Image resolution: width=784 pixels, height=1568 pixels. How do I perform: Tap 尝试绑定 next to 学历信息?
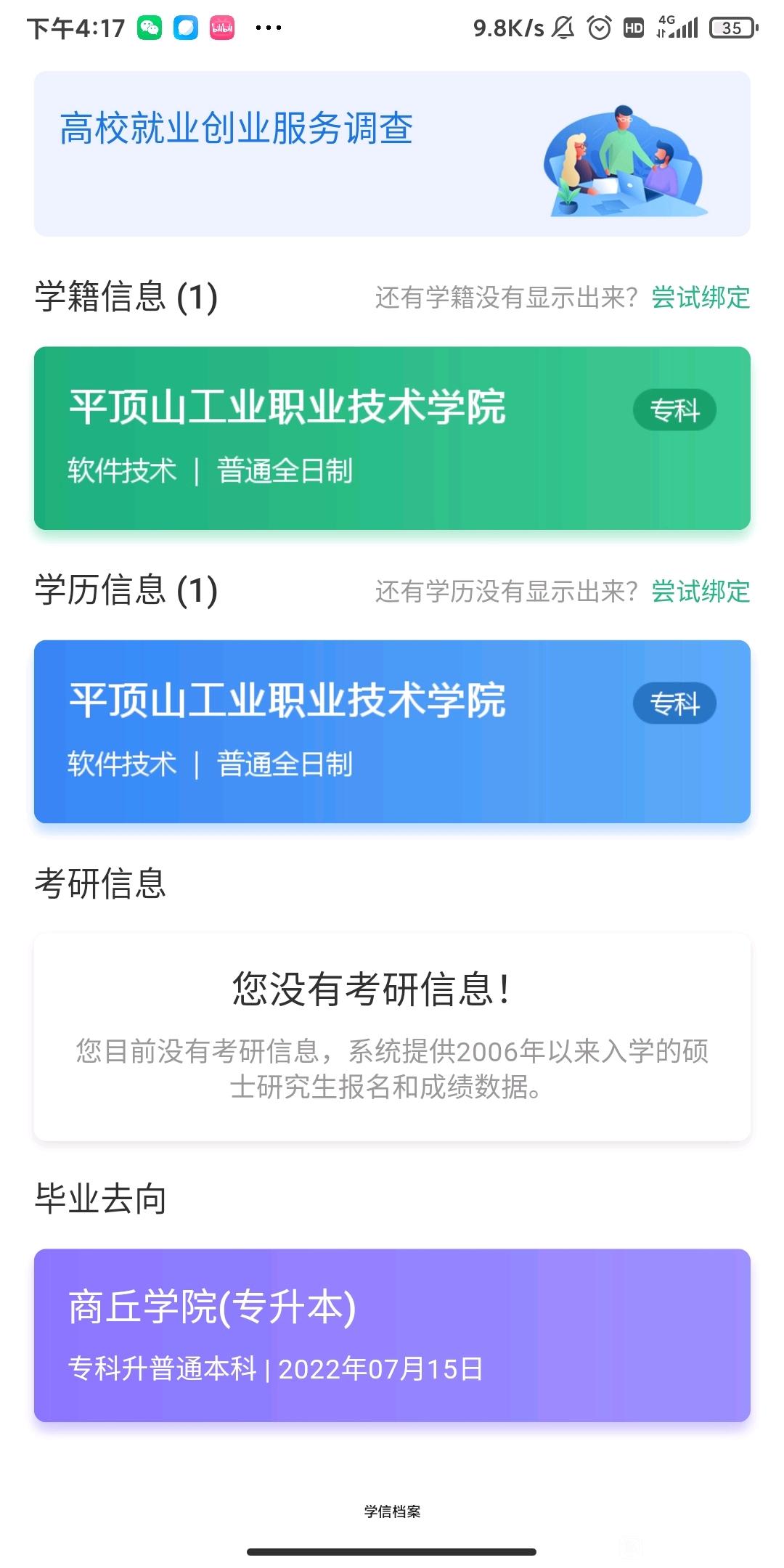click(x=700, y=592)
